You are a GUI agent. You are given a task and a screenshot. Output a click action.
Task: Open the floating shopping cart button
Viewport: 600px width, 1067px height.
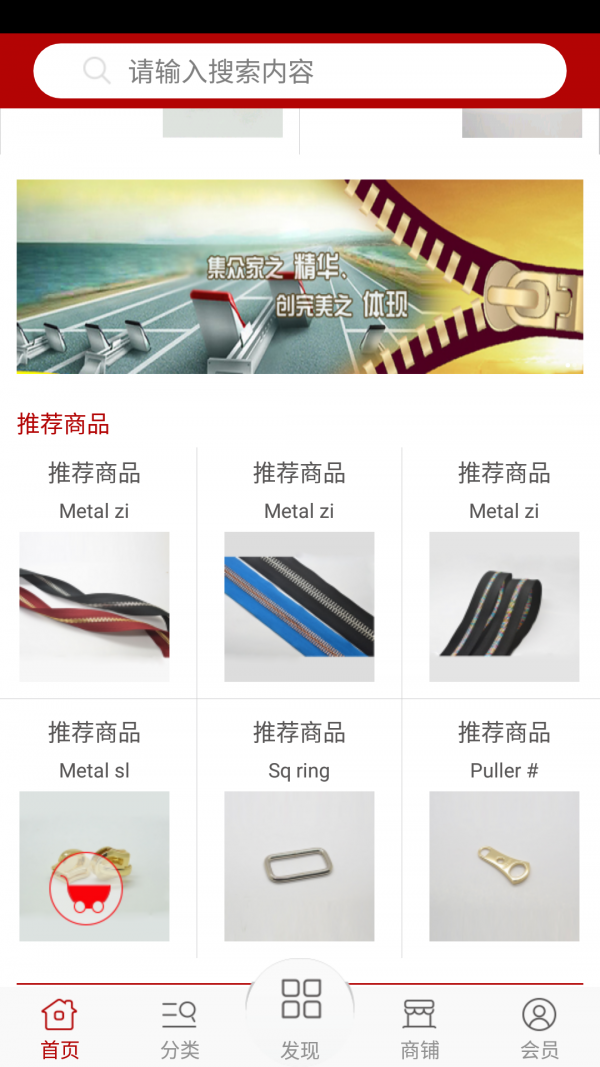click(x=86, y=888)
